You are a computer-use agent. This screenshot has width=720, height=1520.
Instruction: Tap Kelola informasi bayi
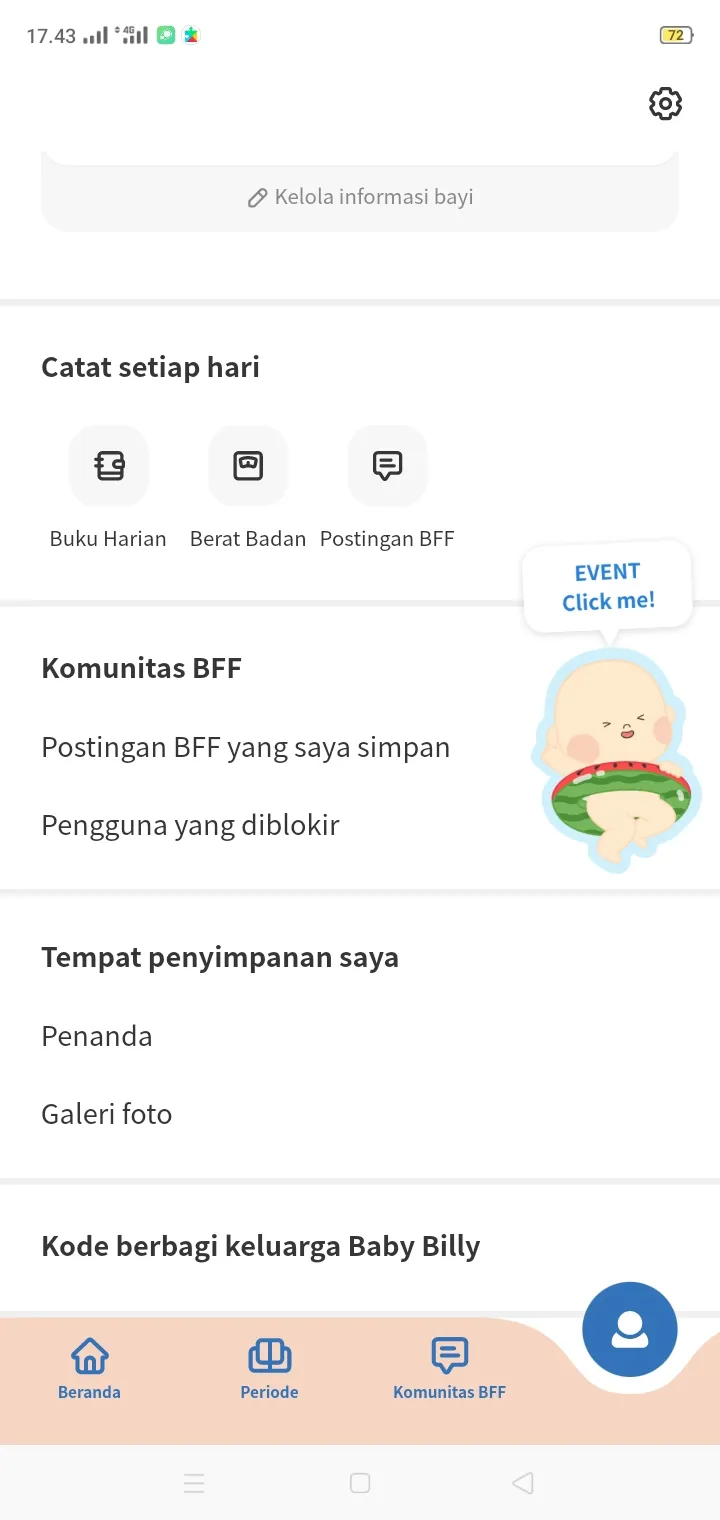tap(360, 197)
